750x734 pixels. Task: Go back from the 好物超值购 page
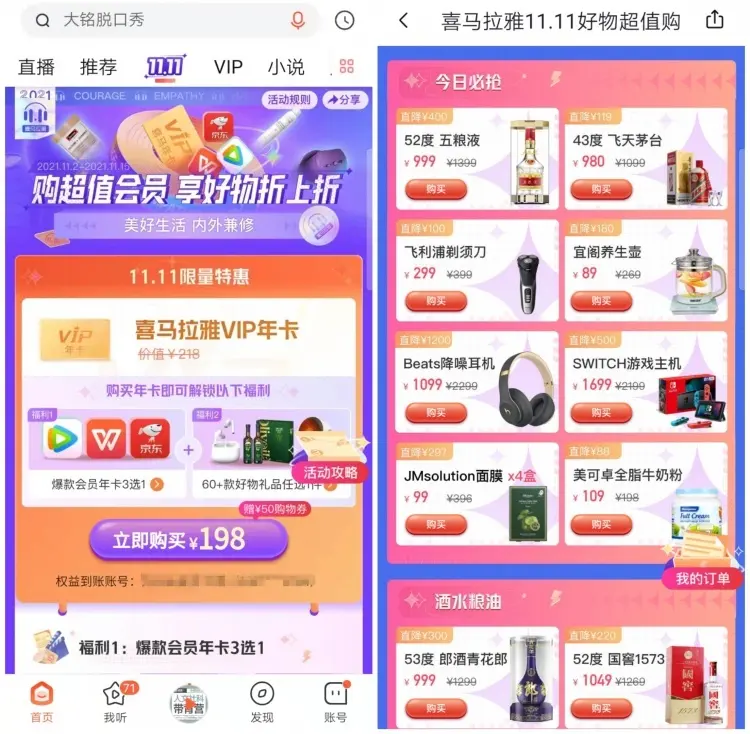tap(403, 21)
